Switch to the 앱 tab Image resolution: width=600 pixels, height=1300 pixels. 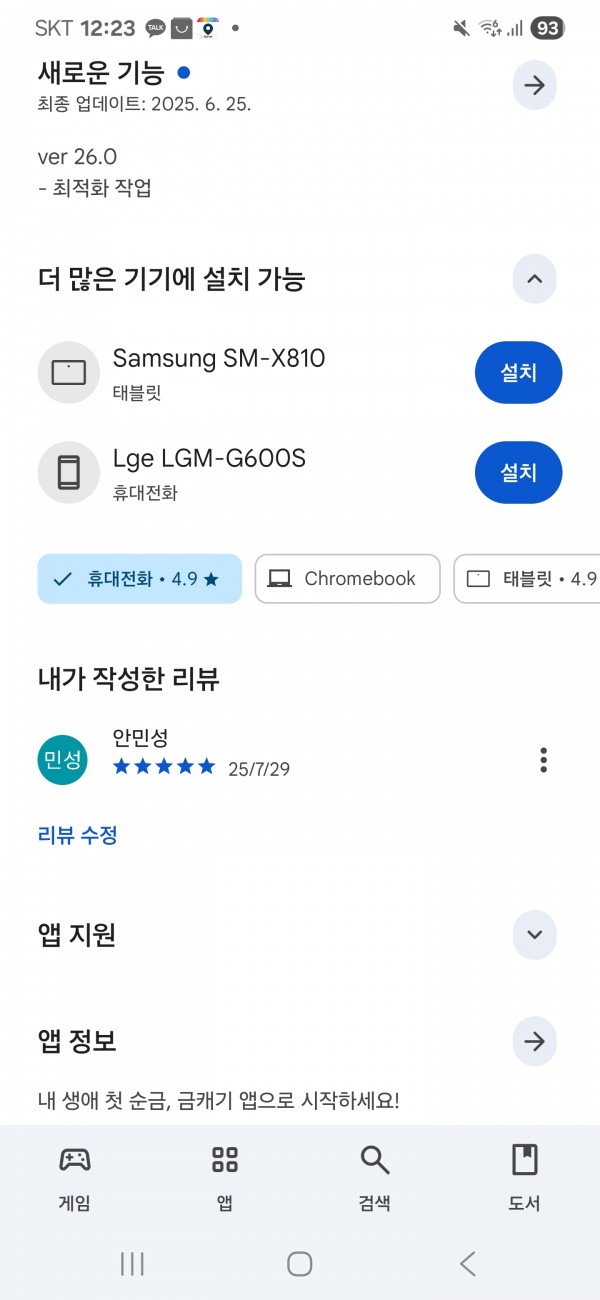(225, 1177)
